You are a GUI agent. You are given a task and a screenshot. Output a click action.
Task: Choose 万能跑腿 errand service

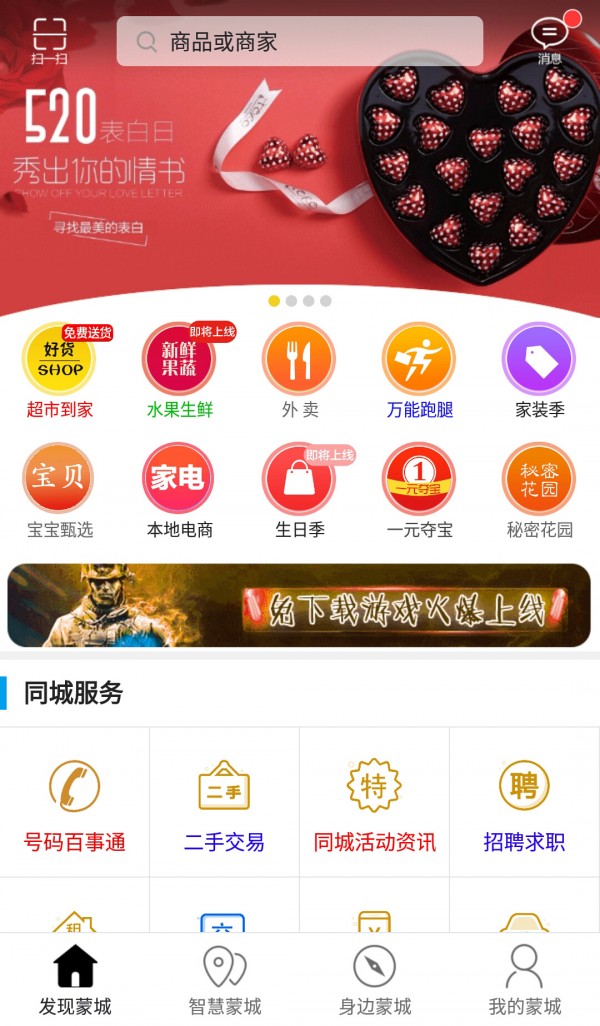tap(419, 369)
